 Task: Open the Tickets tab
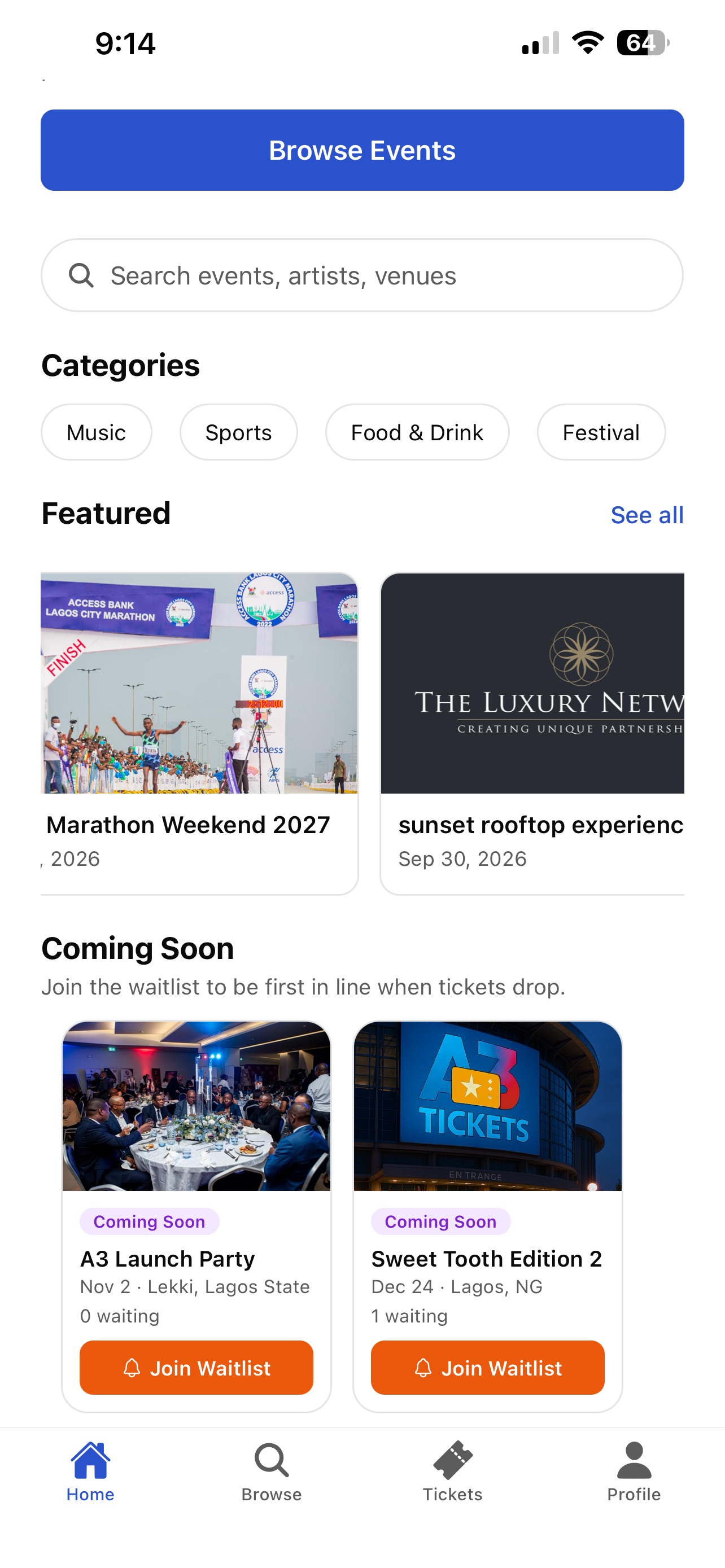(453, 1473)
